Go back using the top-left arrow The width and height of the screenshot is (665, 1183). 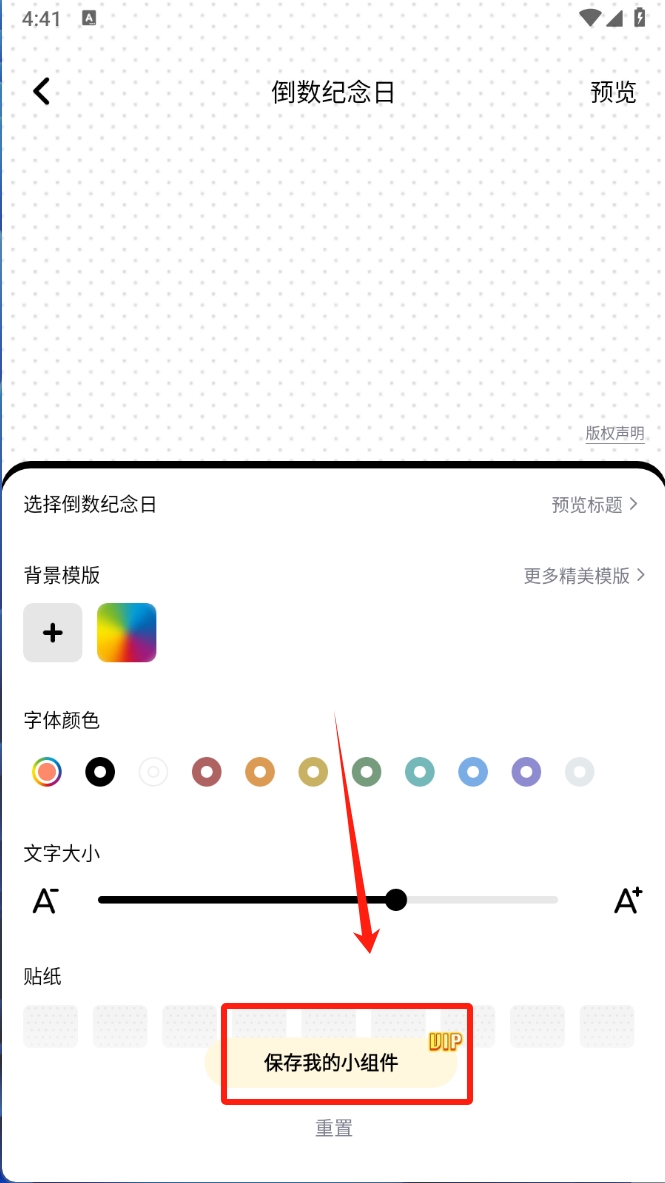41,92
